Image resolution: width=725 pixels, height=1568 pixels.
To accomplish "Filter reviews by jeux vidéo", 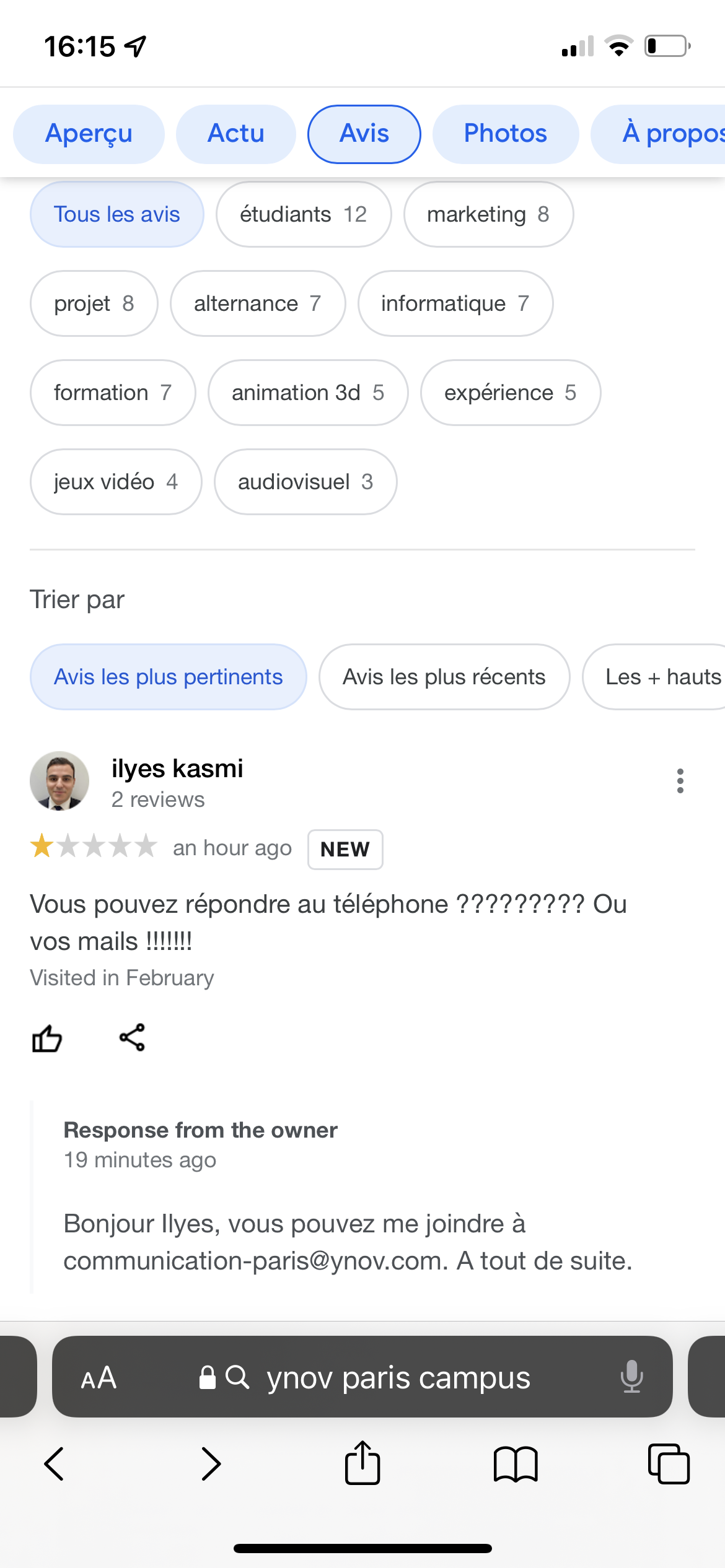I will 115,482.
